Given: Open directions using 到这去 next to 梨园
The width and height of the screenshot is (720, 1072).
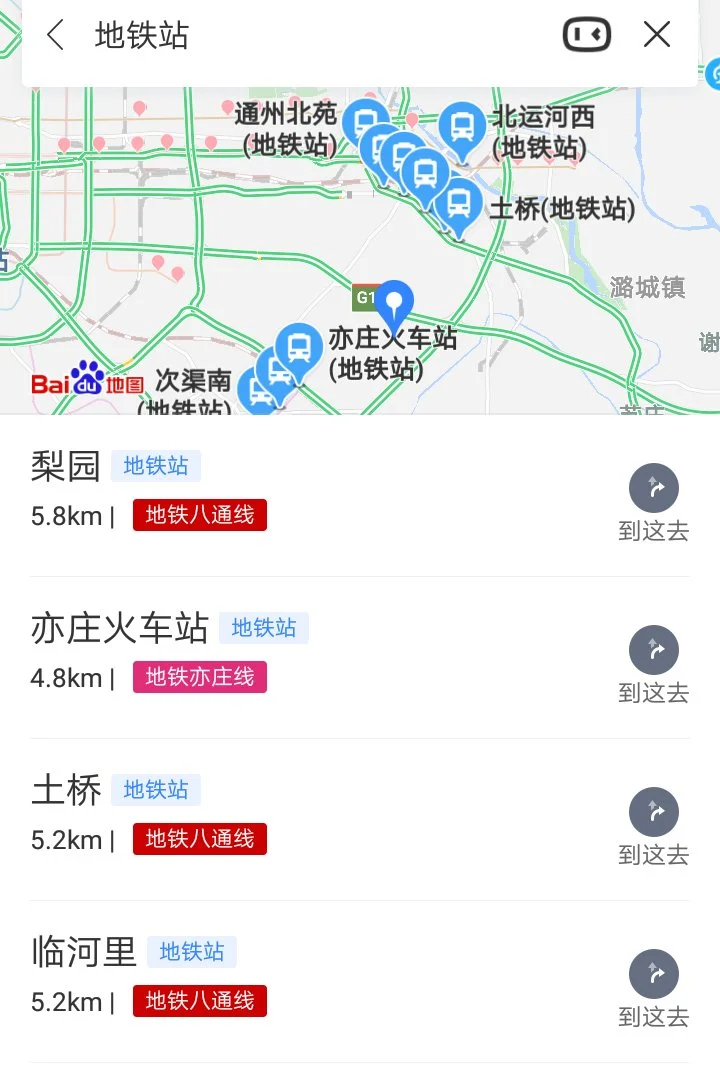Looking at the screenshot, I should (654, 488).
